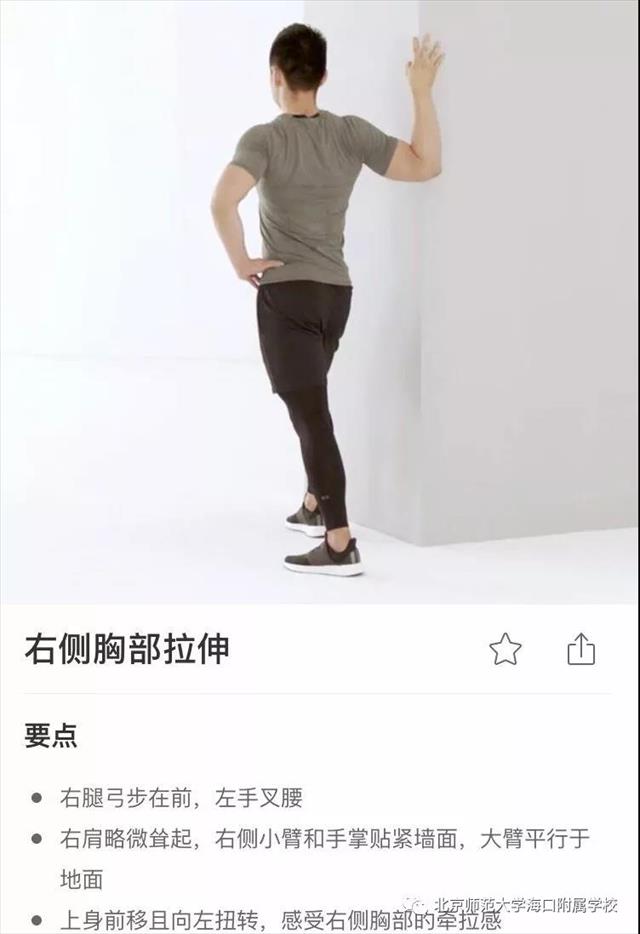Favorite the 右侧胸部拉伸 exercise with the star
Viewport: 640px width, 934px height.
pos(505,650)
